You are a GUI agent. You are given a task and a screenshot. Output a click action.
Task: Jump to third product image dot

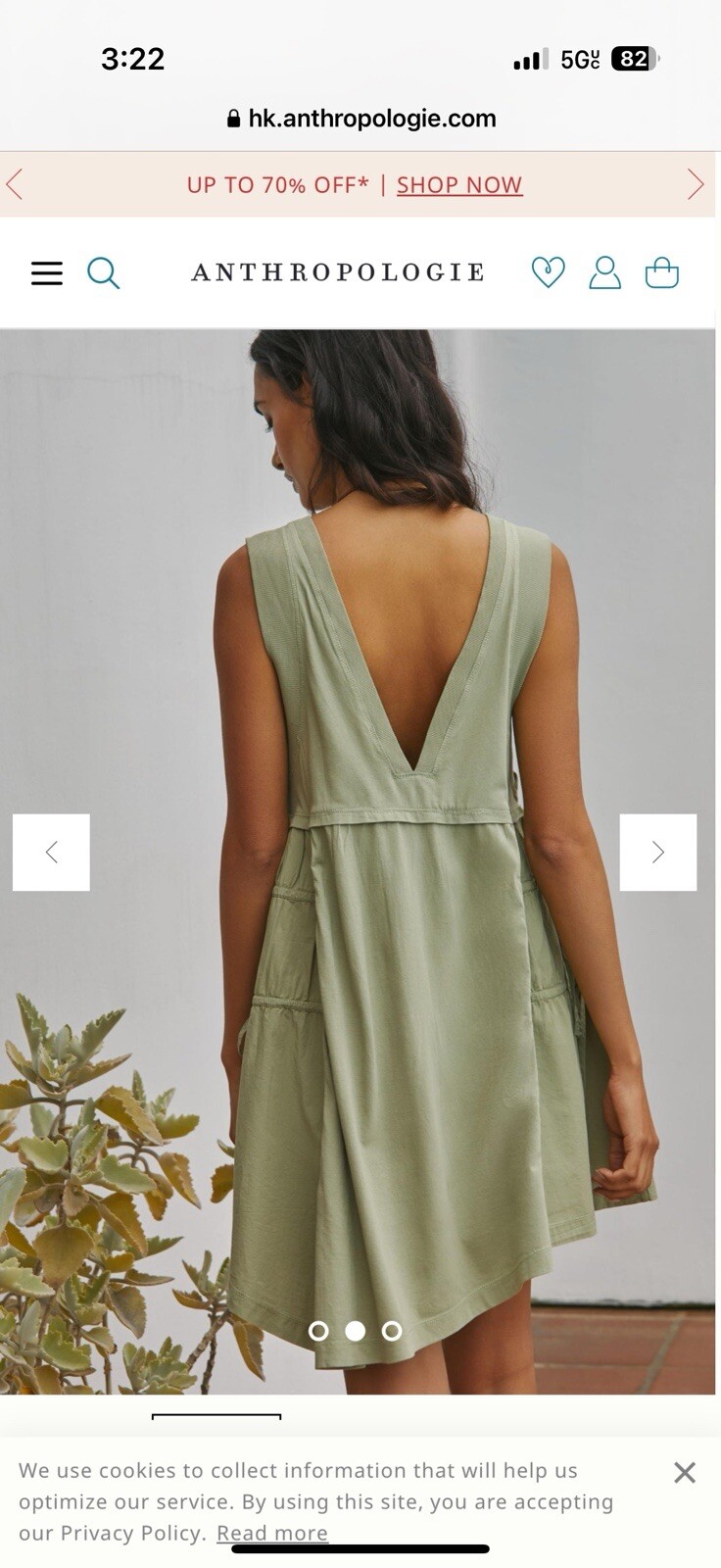pyautogui.click(x=392, y=1331)
